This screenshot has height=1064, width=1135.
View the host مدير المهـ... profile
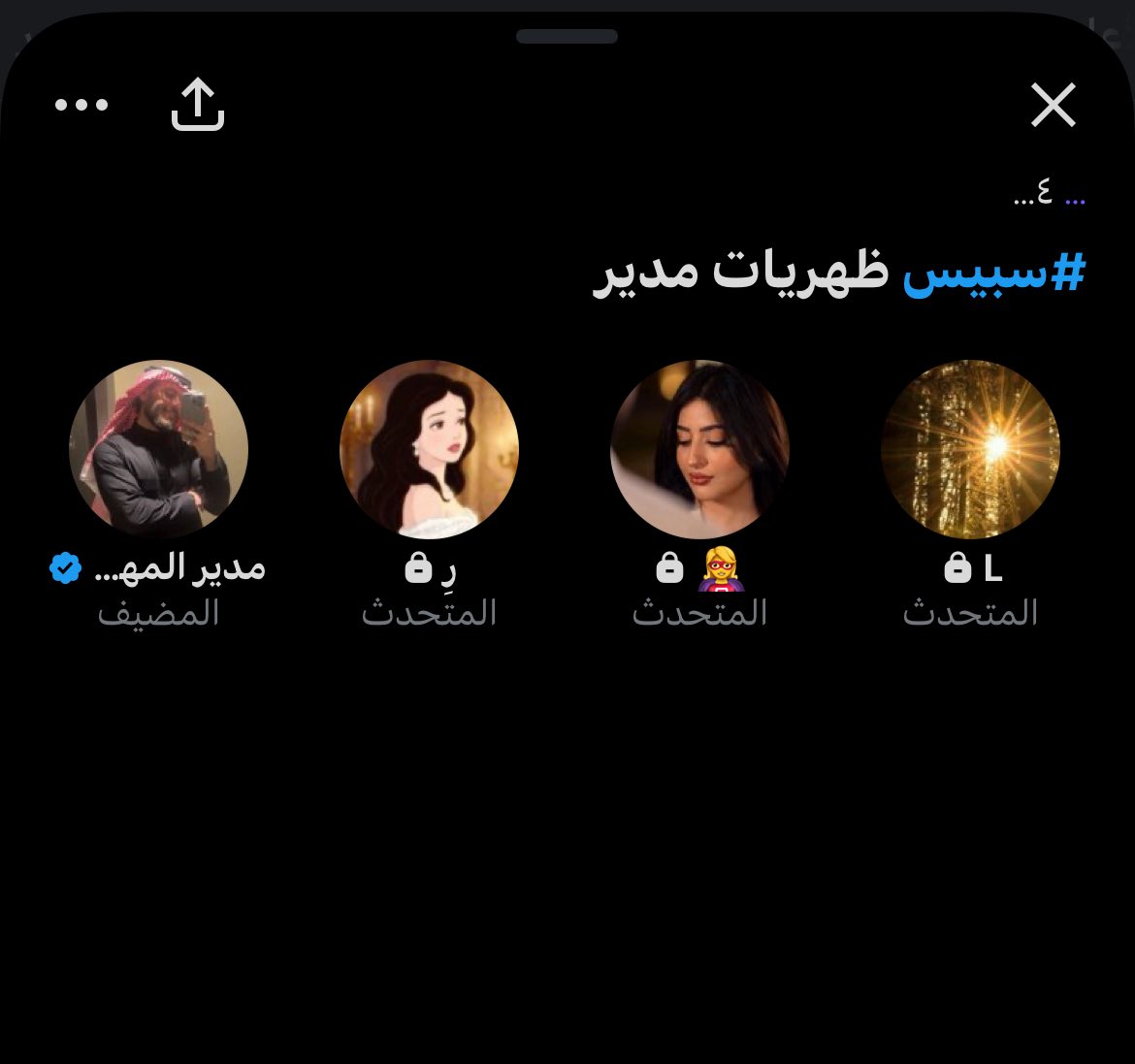158,449
